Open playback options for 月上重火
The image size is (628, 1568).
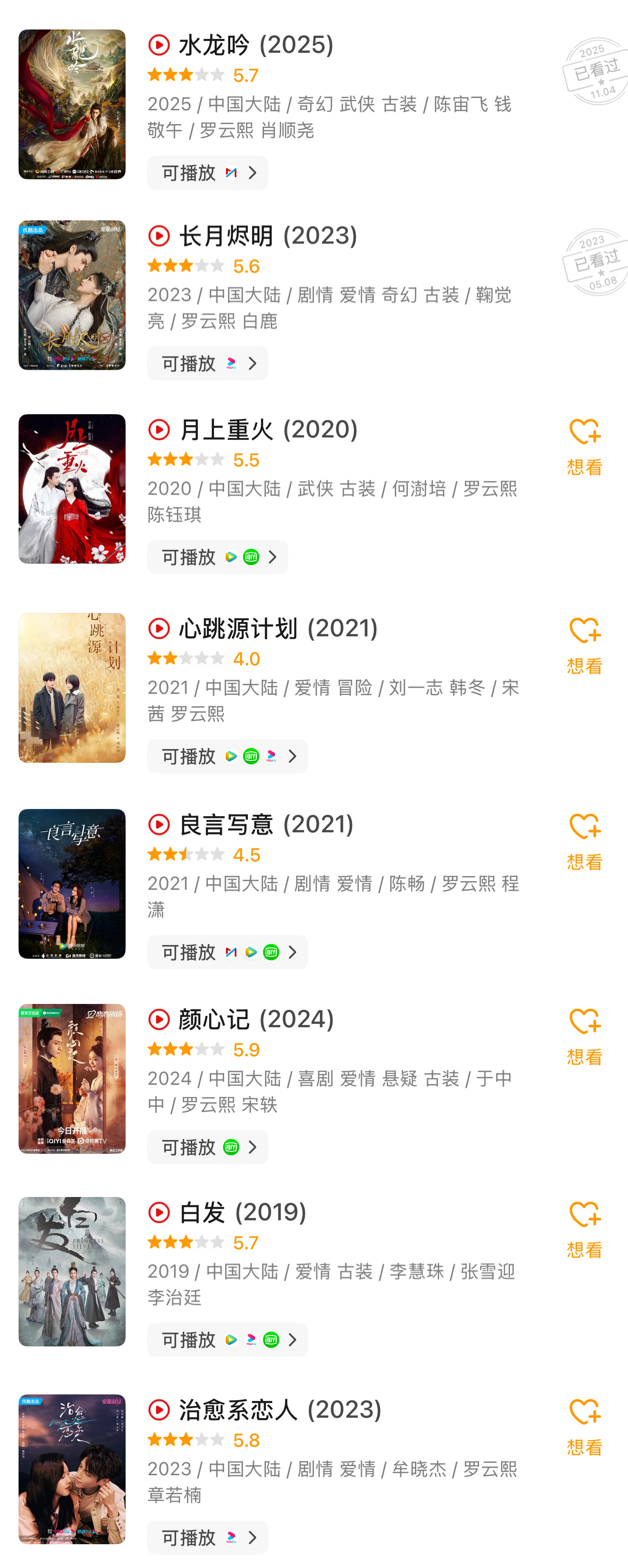217,557
